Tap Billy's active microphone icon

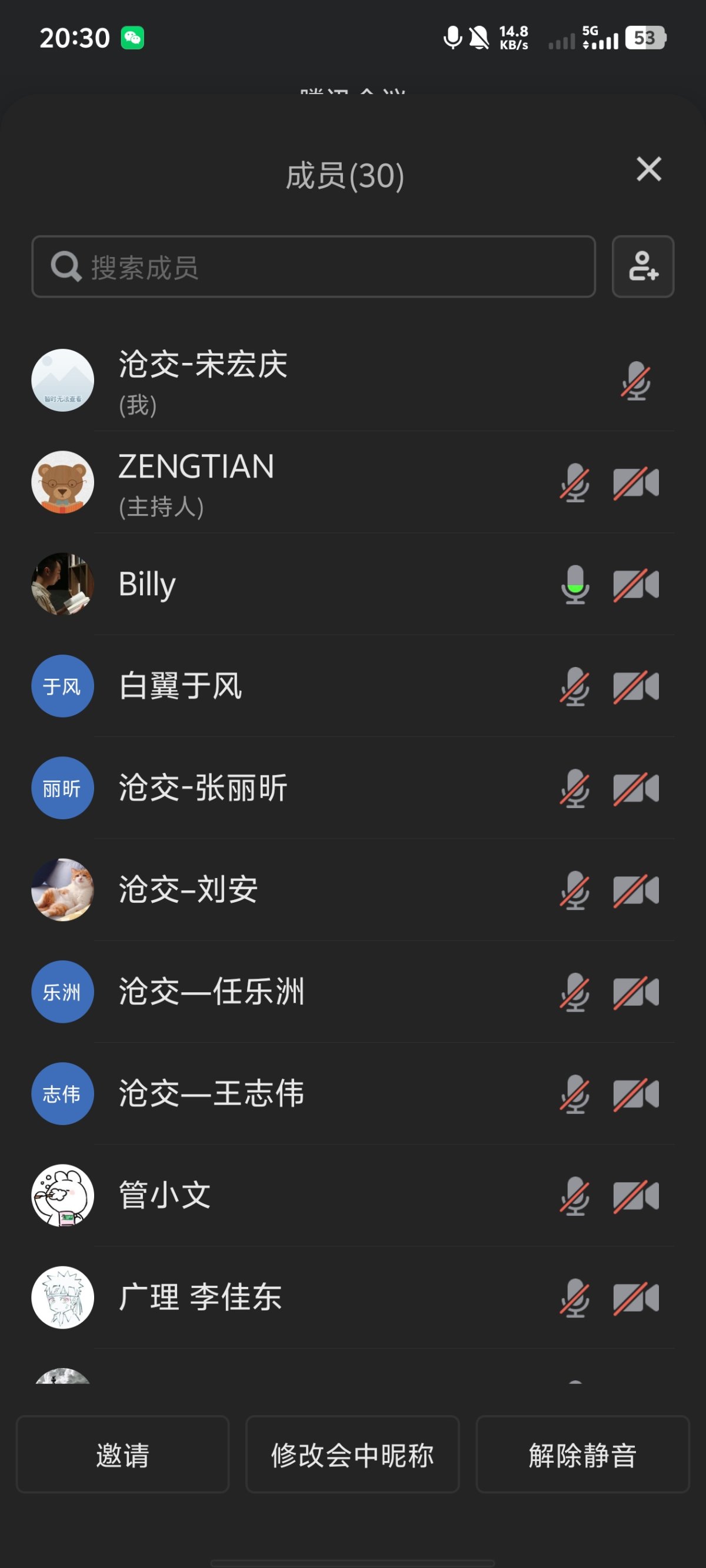pos(574,585)
